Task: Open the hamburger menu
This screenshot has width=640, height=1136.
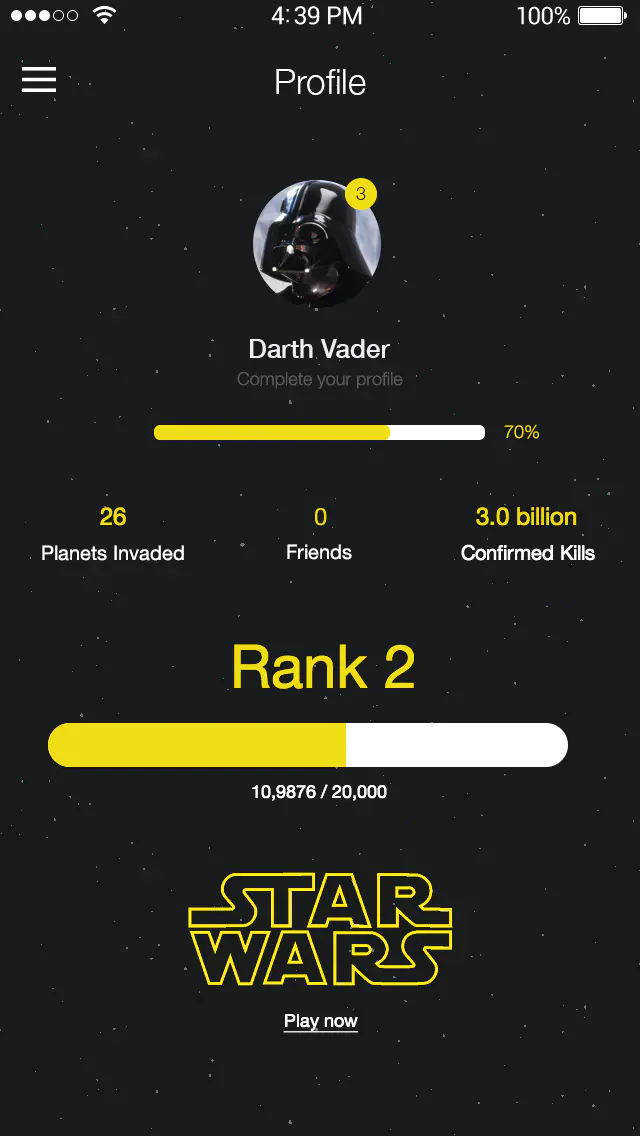Action: (x=39, y=80)
